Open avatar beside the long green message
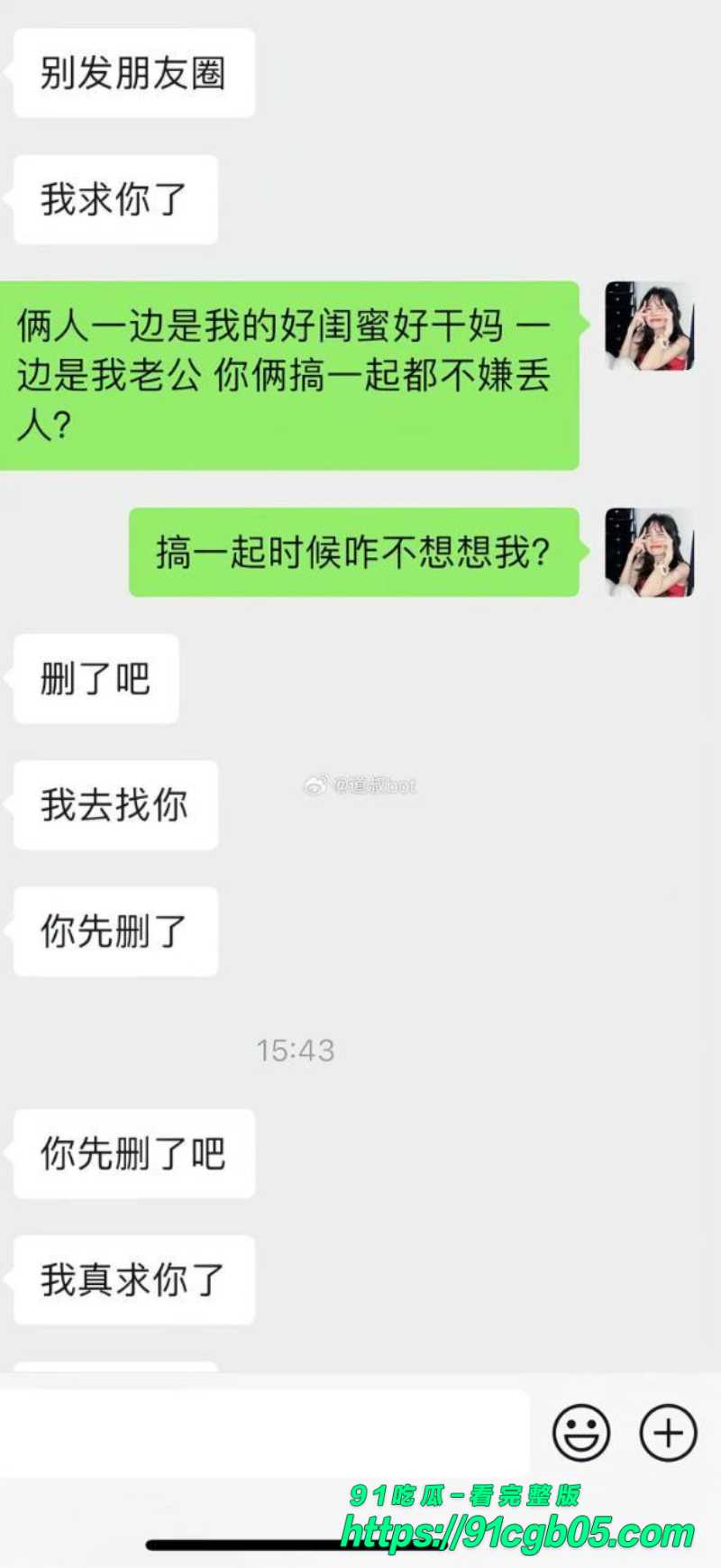 [649, 326]
